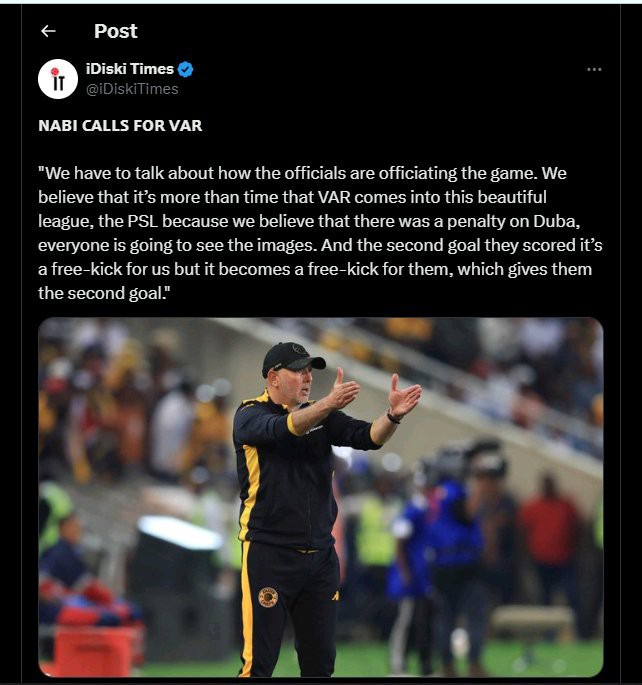The width and height of the screenshot is (642, 685).
Task: Enlarge the coach photo in the post
Action: pyautogui.click(x=320, y=497)
